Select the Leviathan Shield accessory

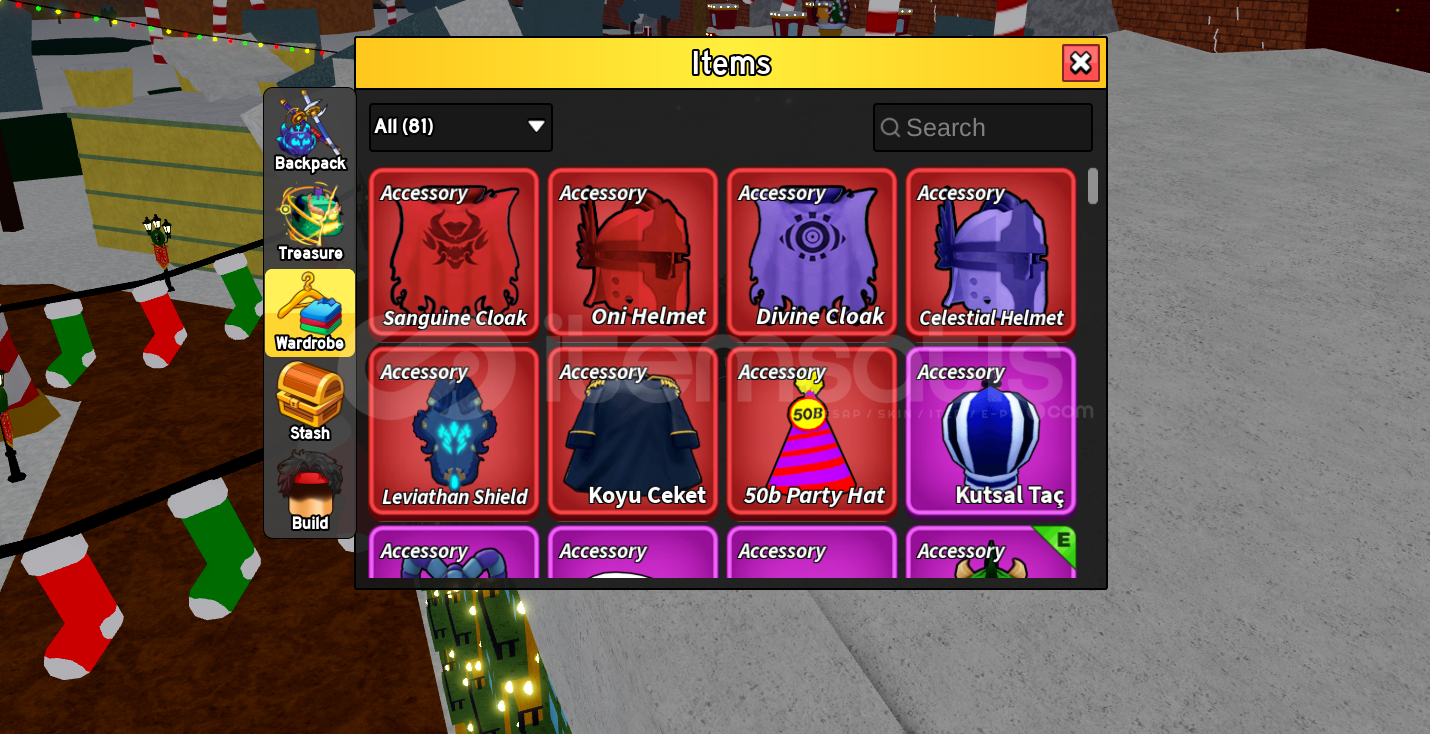454,431
